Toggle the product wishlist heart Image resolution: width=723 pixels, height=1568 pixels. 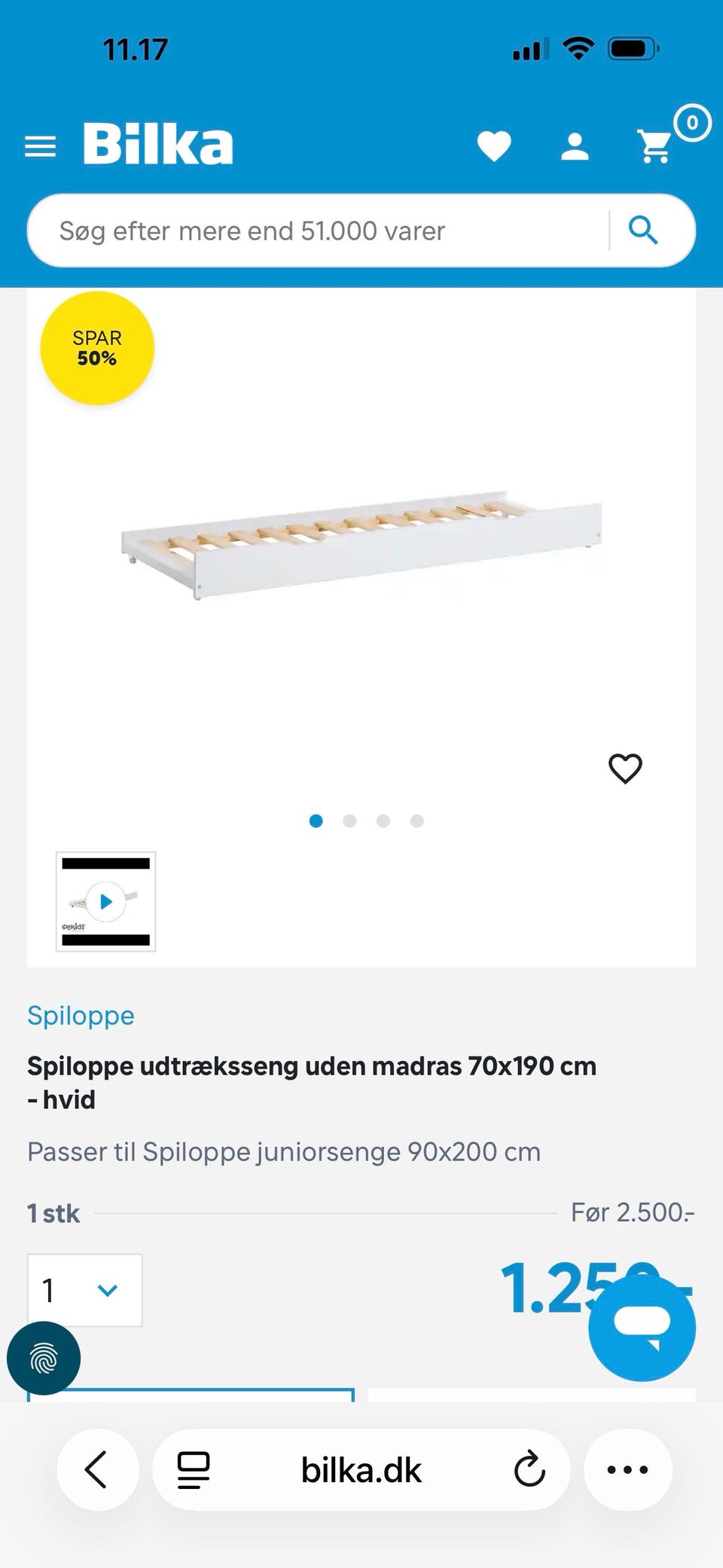pos(626,768)
